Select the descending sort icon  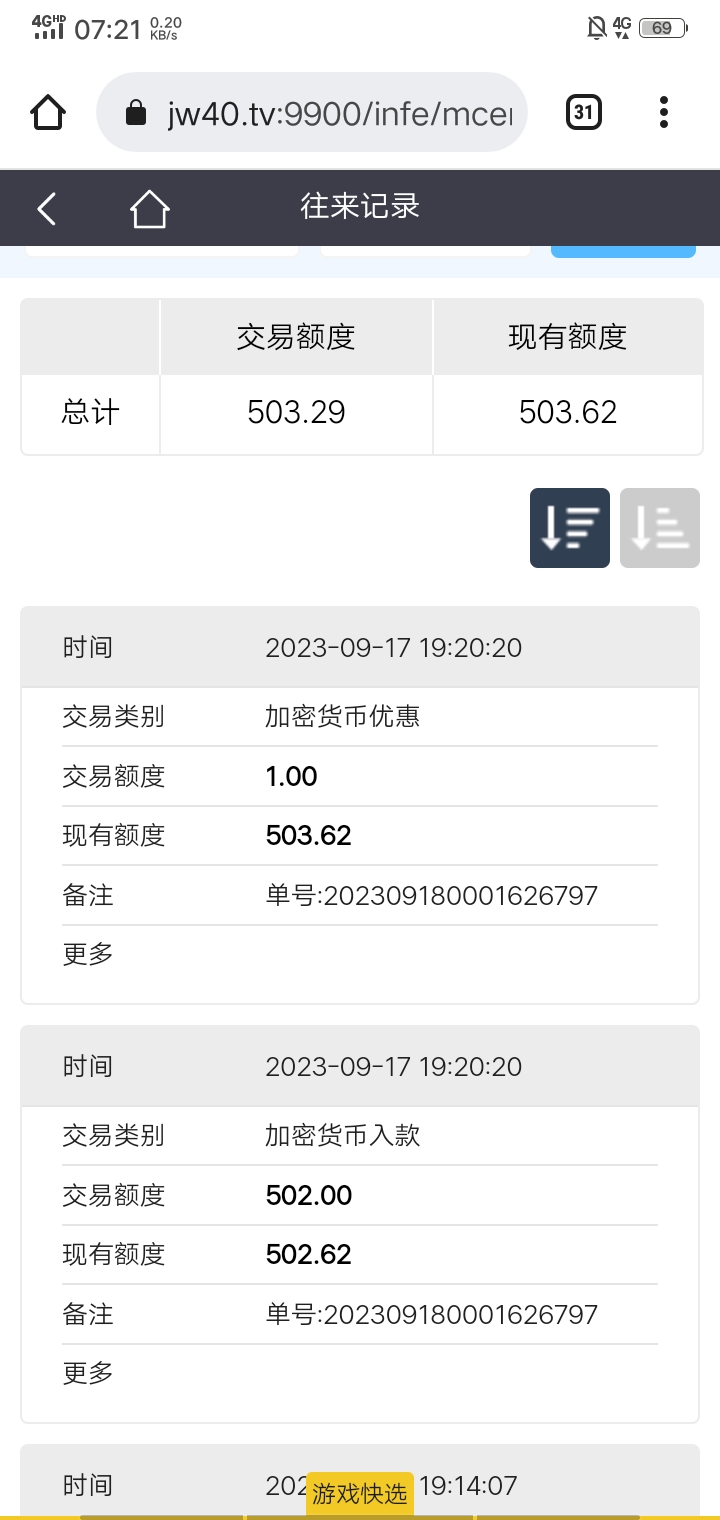coord(570,528)
